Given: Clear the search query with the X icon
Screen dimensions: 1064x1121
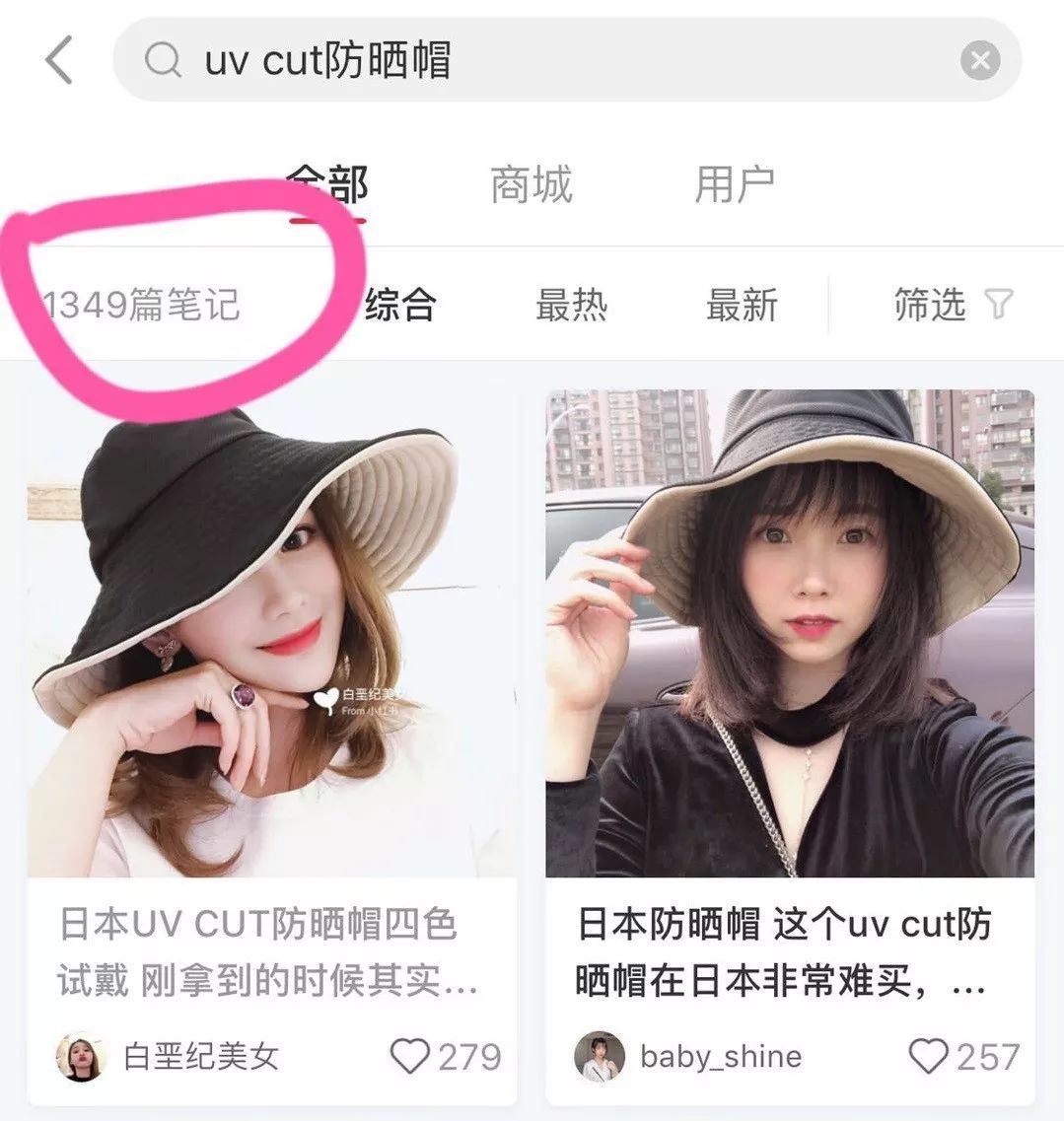Looking at the screenshot, I should pyautogui.click(x=980, y=59).
